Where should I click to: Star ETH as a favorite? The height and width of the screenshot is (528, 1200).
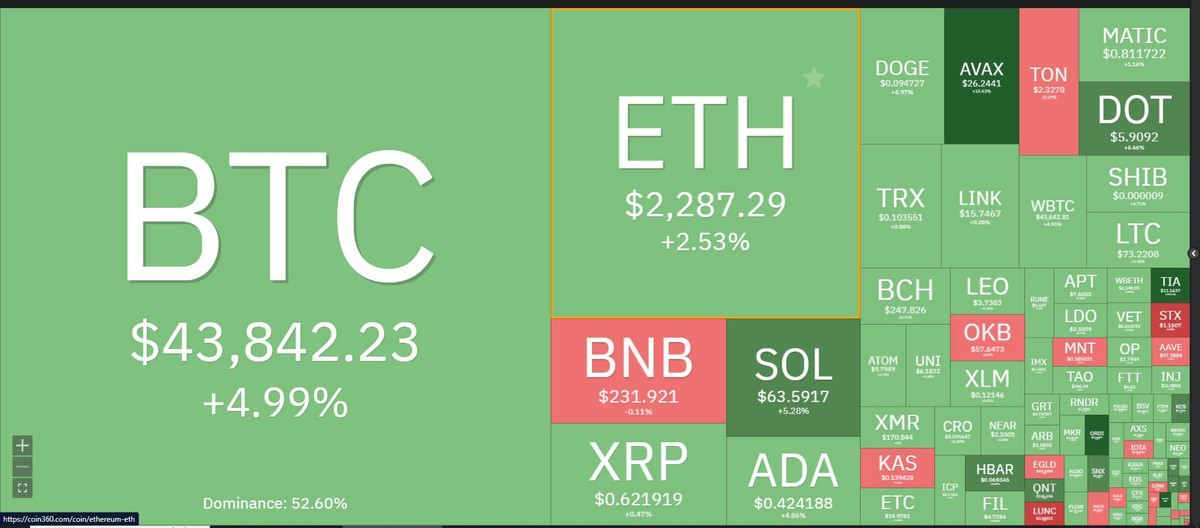[814, 77]
